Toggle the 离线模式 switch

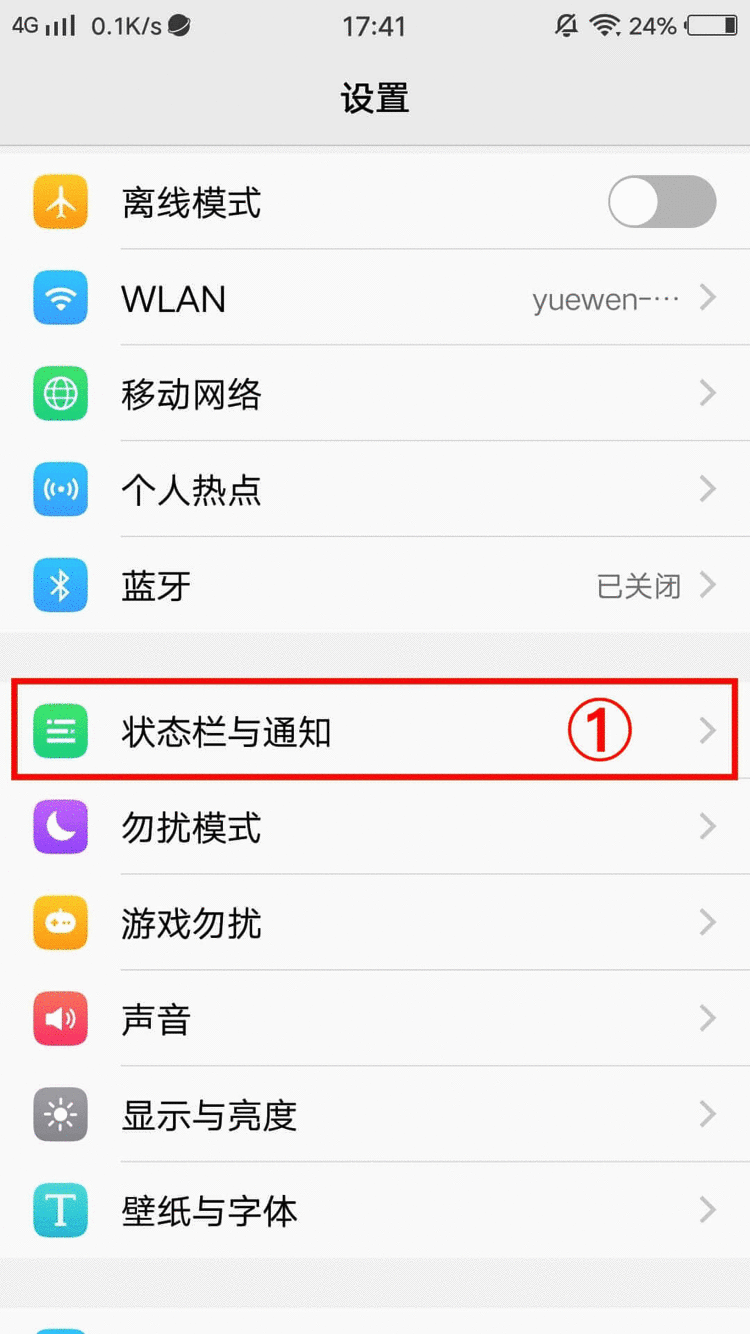(x=662, y=202)
